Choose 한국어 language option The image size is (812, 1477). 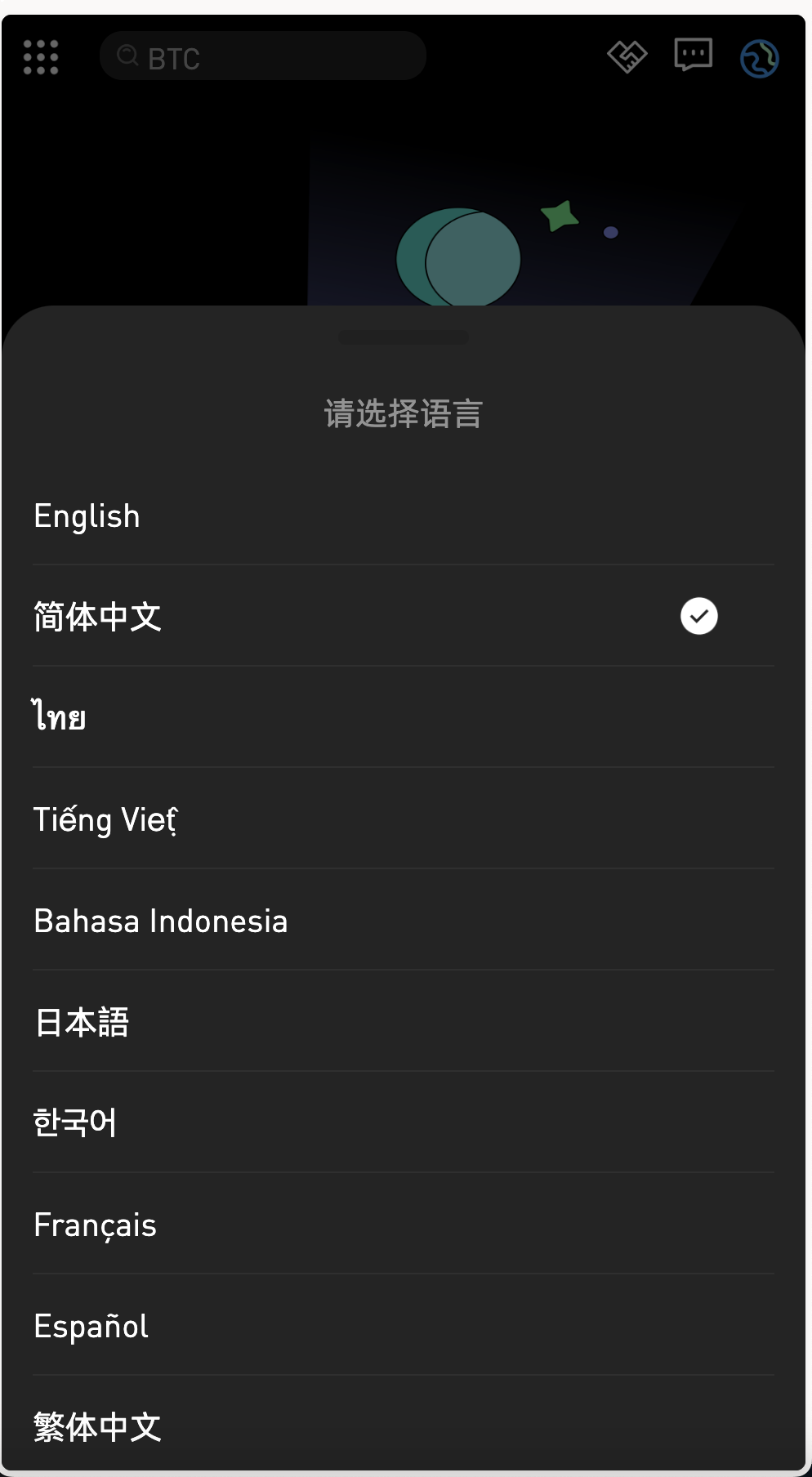[404, 1122]
